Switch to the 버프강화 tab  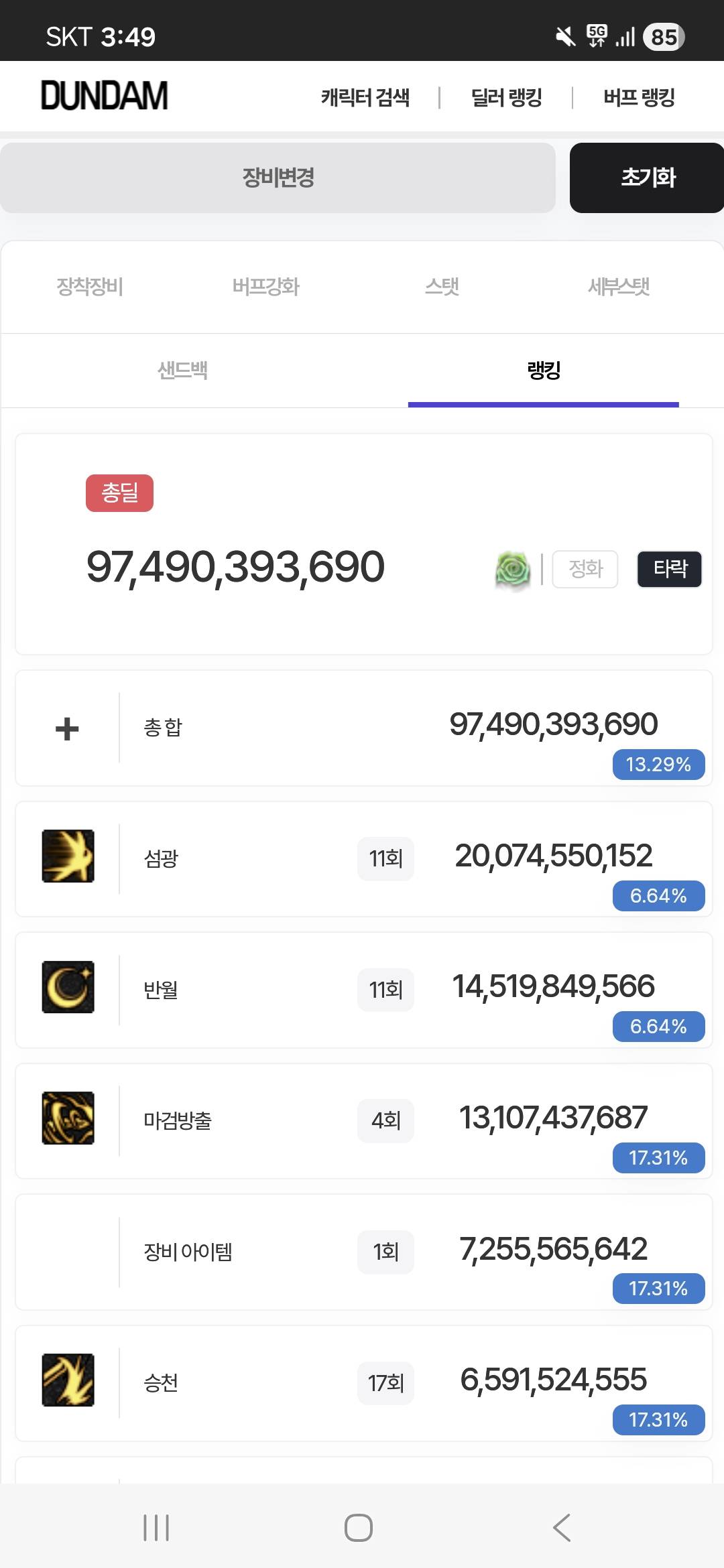pos(265,287)
